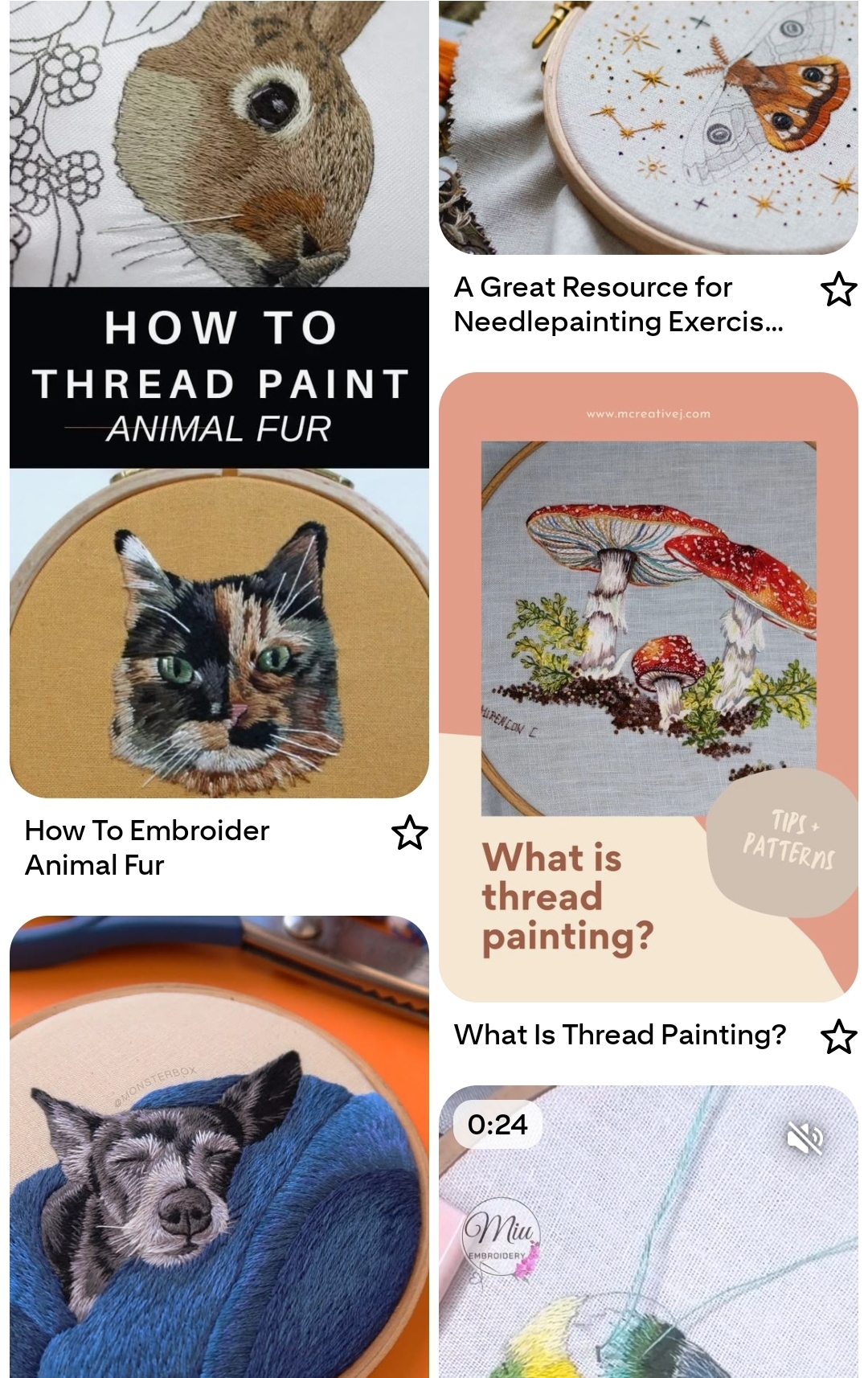Open the What Is Thread Painting? link
The width and height of the screenshot is (868, 1378).
click(620, 1035)
